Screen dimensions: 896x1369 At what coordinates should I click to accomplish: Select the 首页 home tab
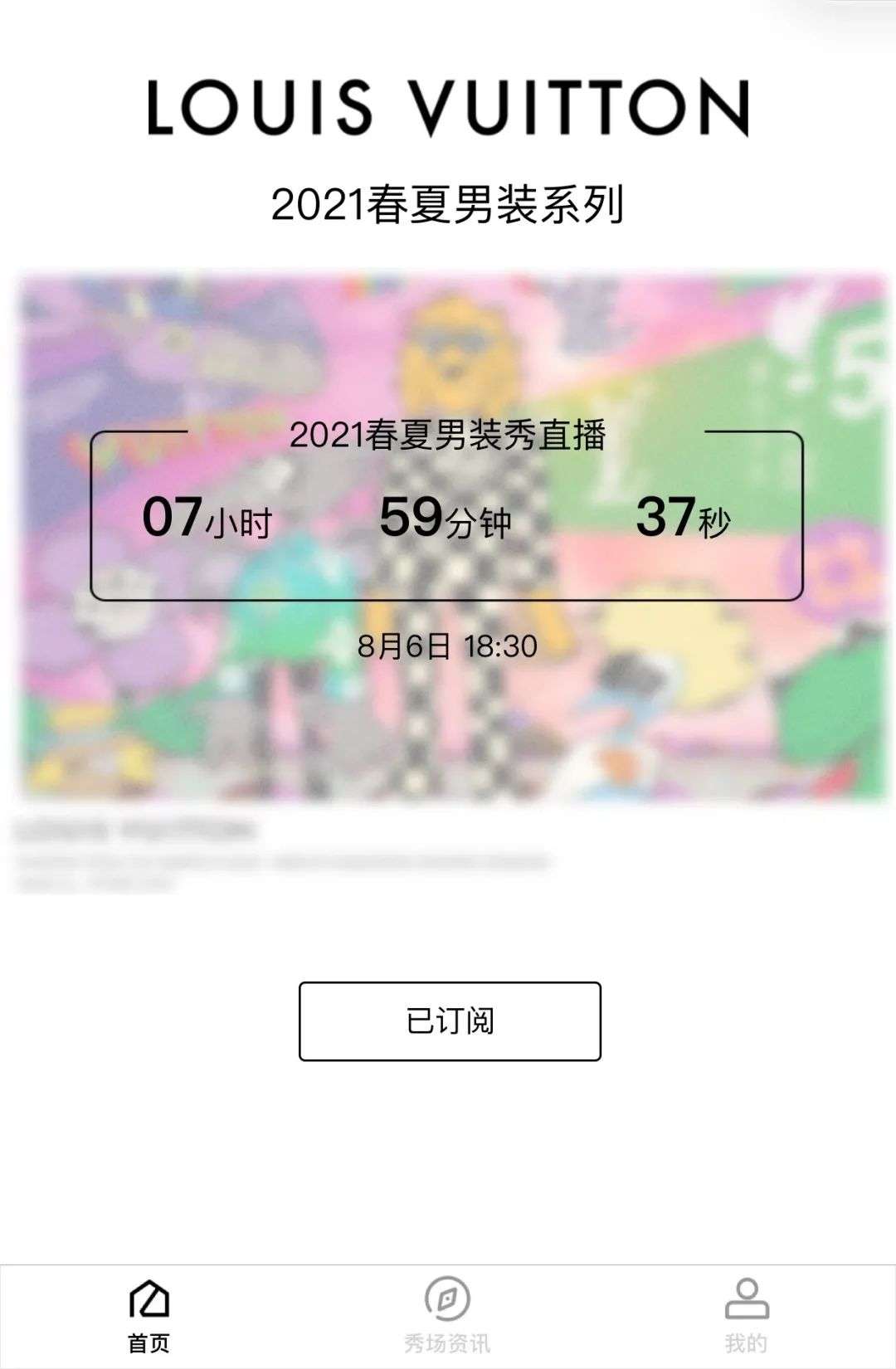tap(149, 1317)
